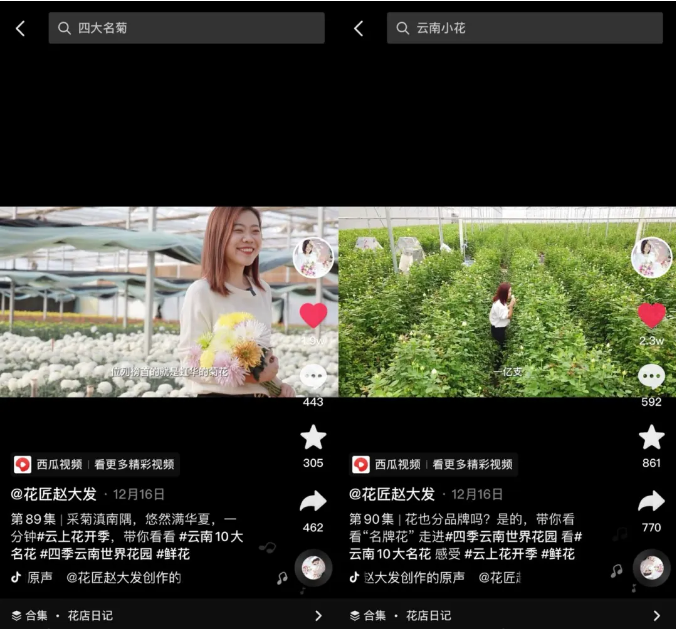
Task: Open 西瓜视频 link under the 第90集 video
Action: (x=434, y=464)
